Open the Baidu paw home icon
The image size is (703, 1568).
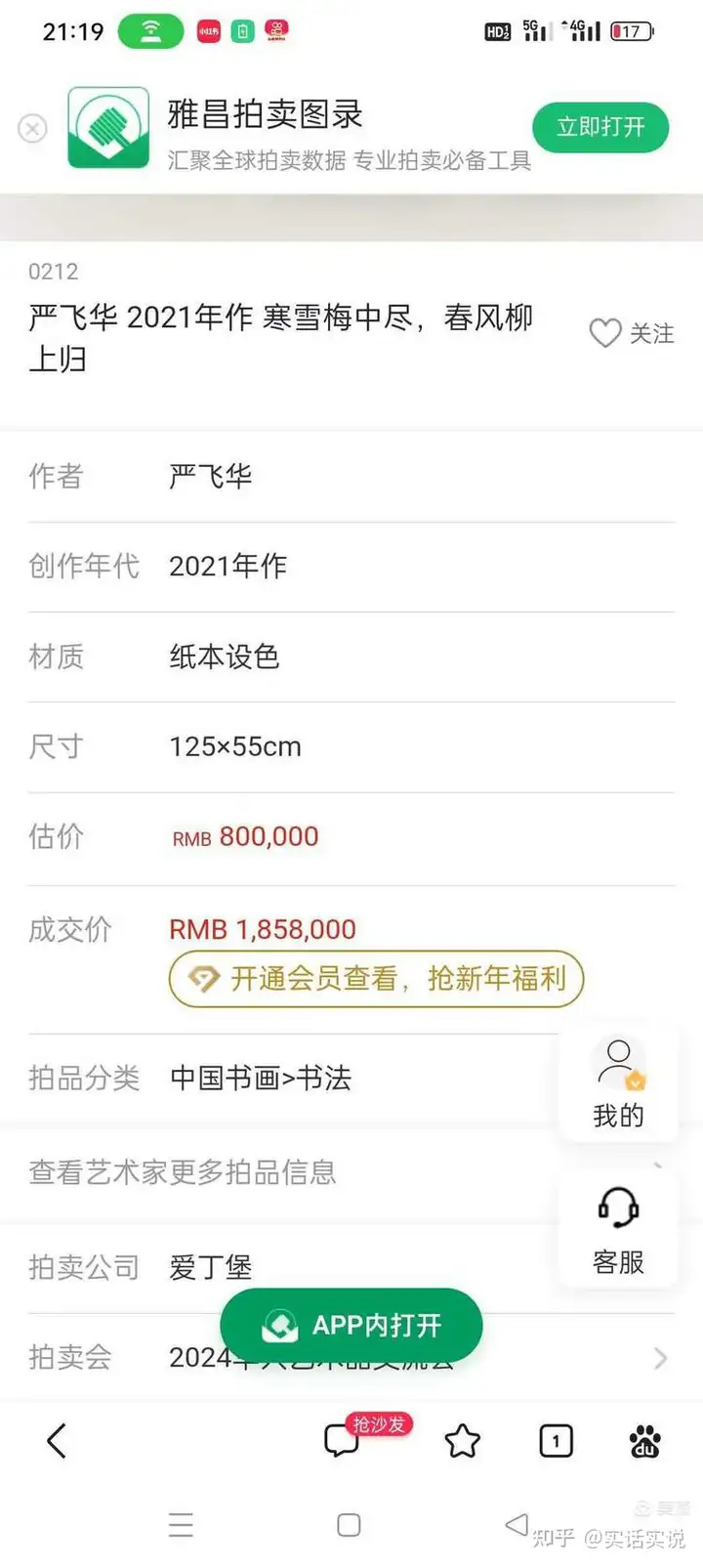pyautogui.click(x=644, y=1440)
